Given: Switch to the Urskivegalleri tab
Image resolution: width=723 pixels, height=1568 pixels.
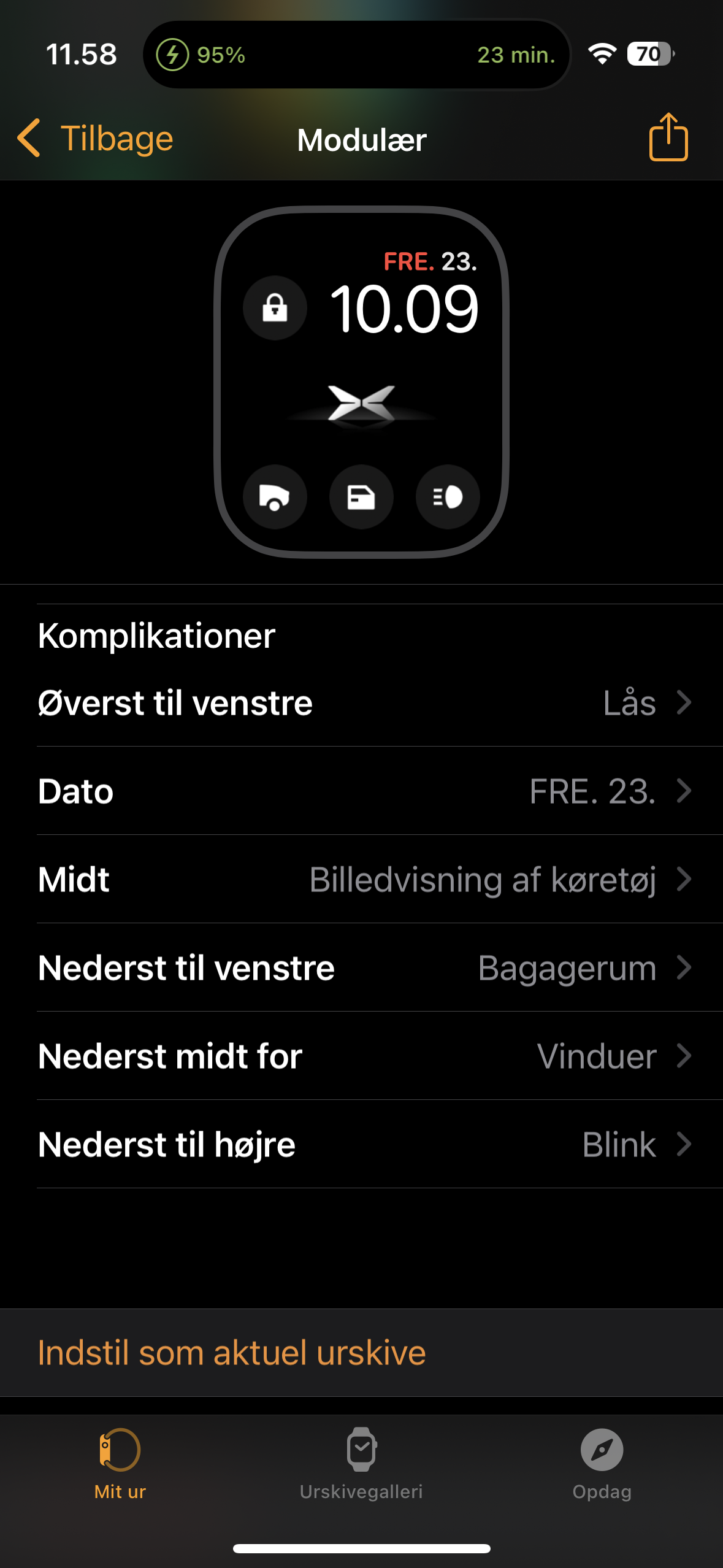Looking at the screenshot, I should point(361,1464).
